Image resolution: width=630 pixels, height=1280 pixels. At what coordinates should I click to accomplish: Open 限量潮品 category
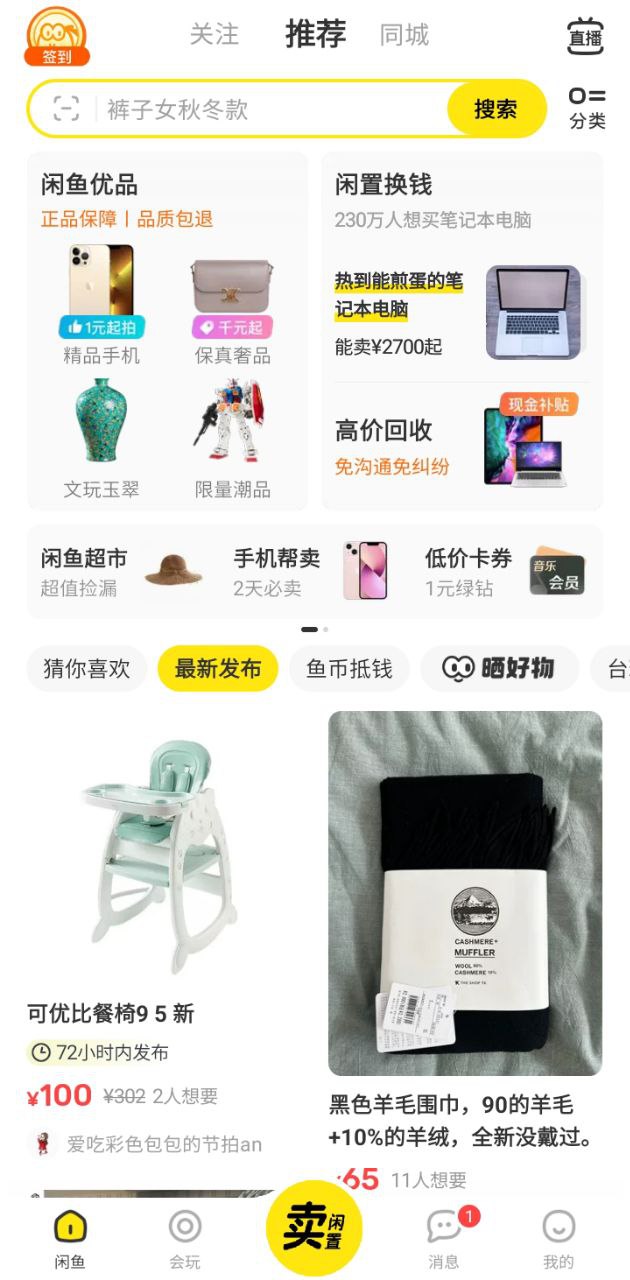coord(232,437)
